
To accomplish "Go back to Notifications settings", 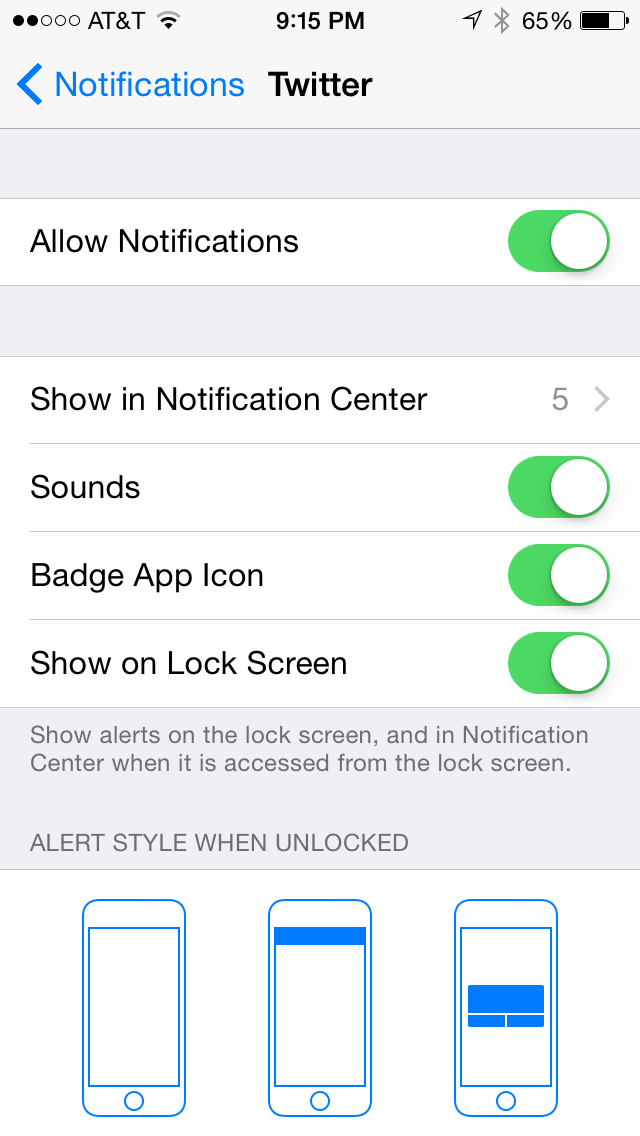I will 130,85.
